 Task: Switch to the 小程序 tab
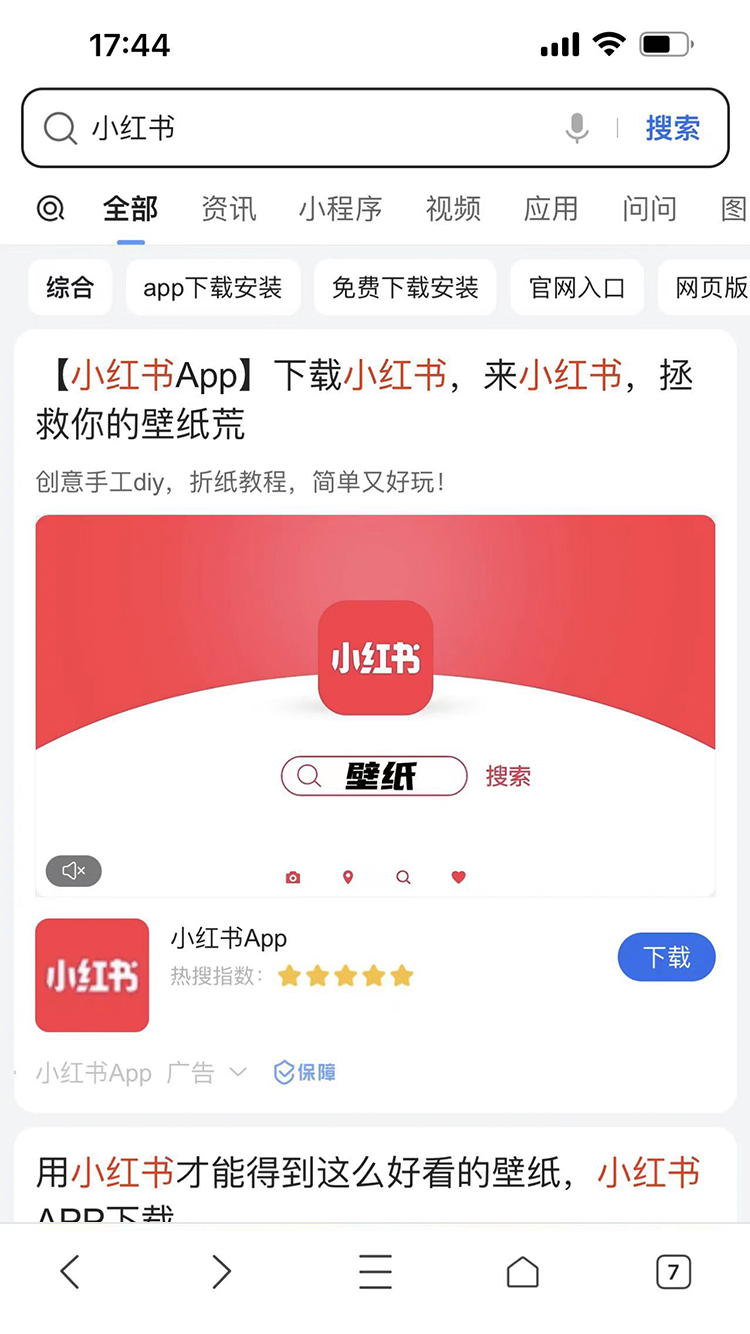340,208
